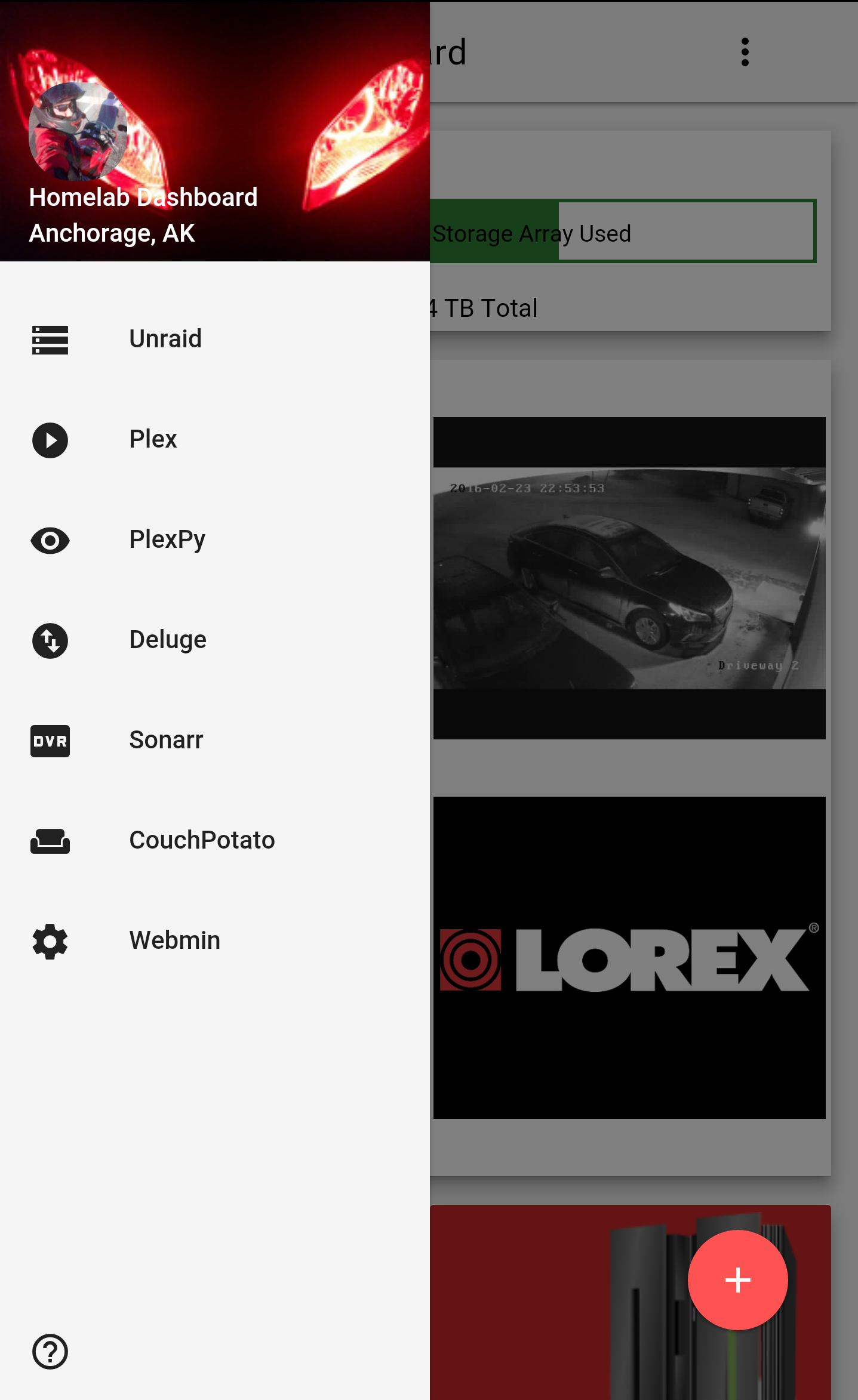The image size is (858, 1400).
Task: Select PlexPy from the drawer
Action: pyautogui.click(x=168, y=539)
